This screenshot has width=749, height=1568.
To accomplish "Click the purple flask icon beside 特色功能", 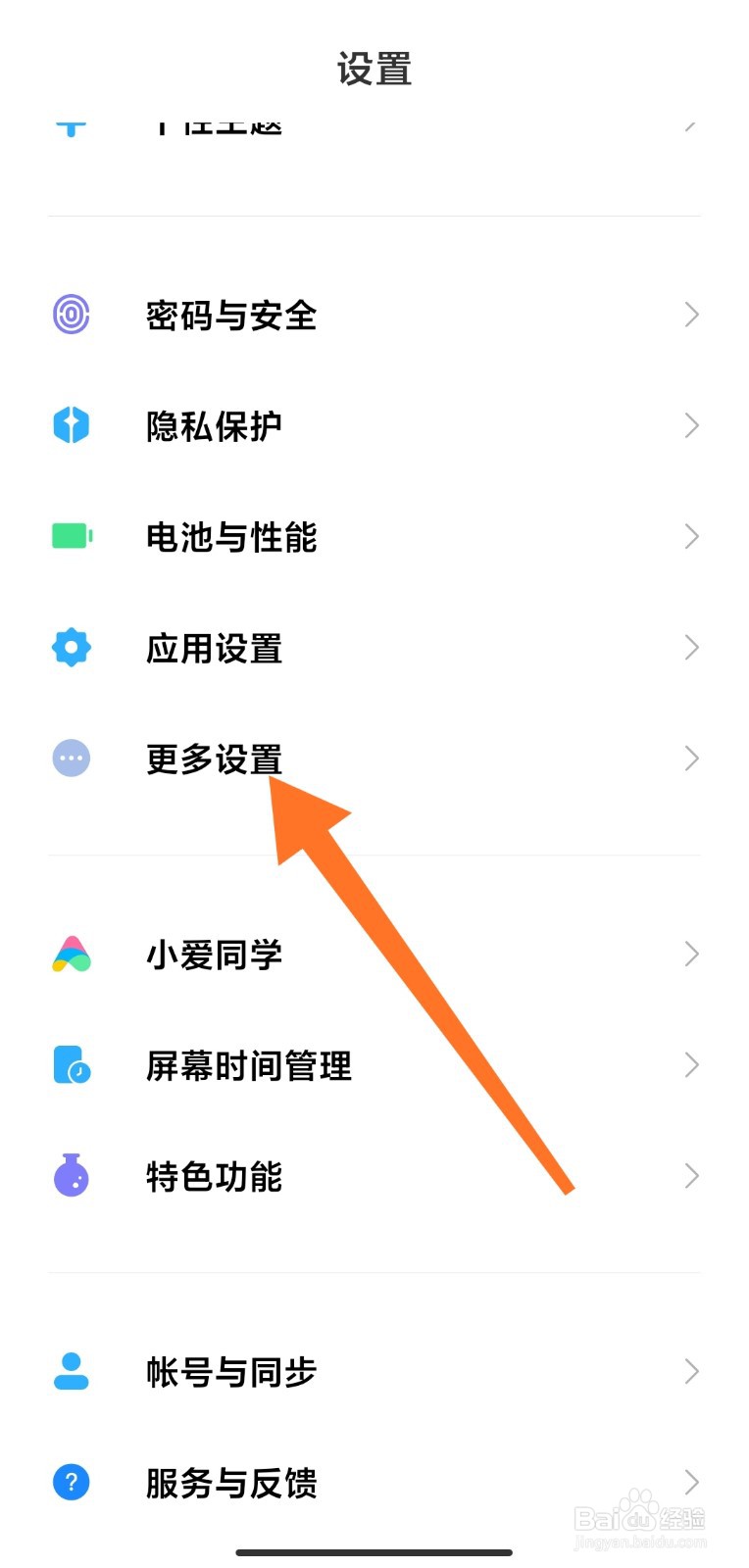I will pyautogui.click(x=70, y=1176).
